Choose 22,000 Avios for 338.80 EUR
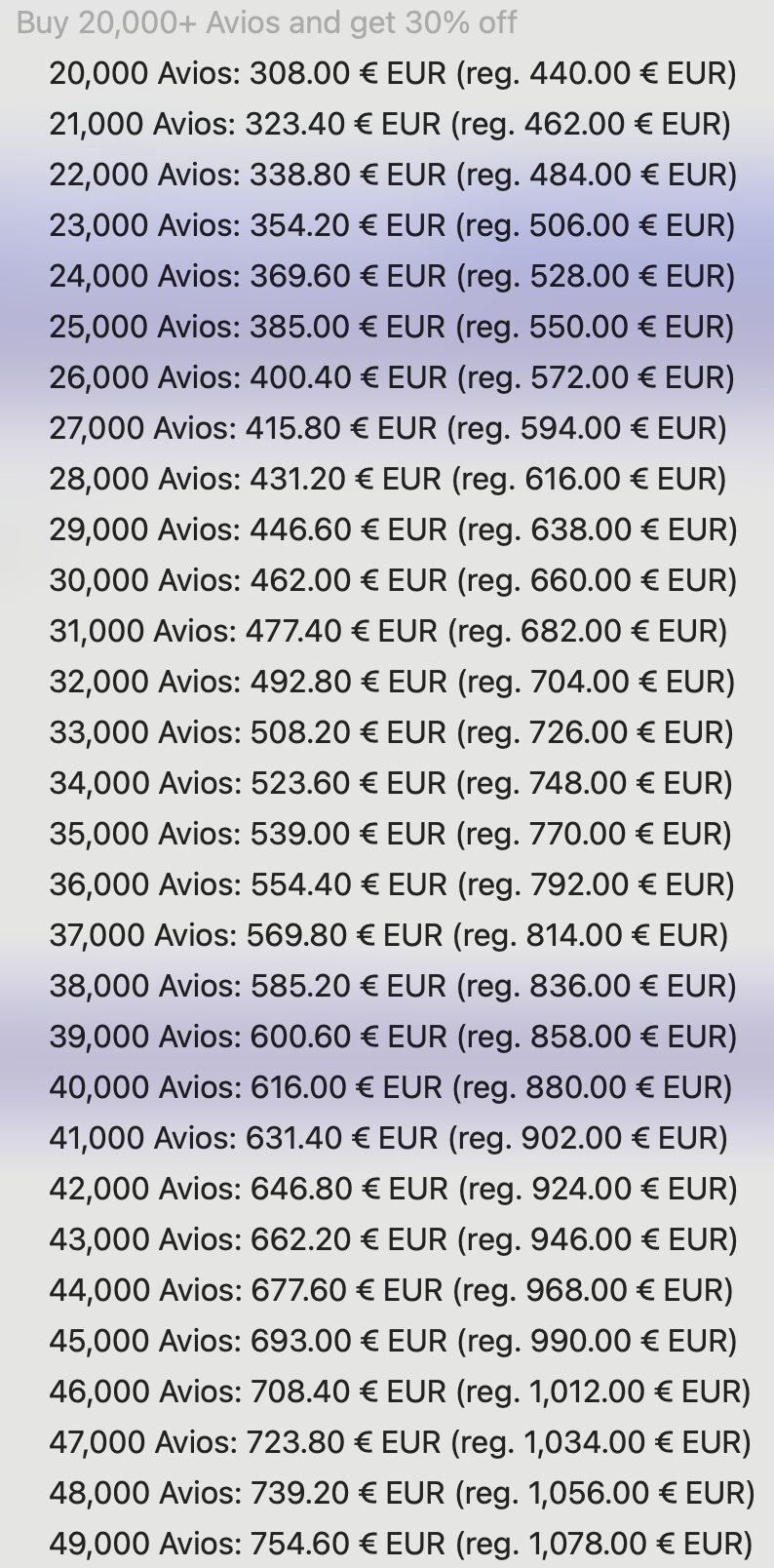This screenshot has width=774, height=1568. (393, 175)
